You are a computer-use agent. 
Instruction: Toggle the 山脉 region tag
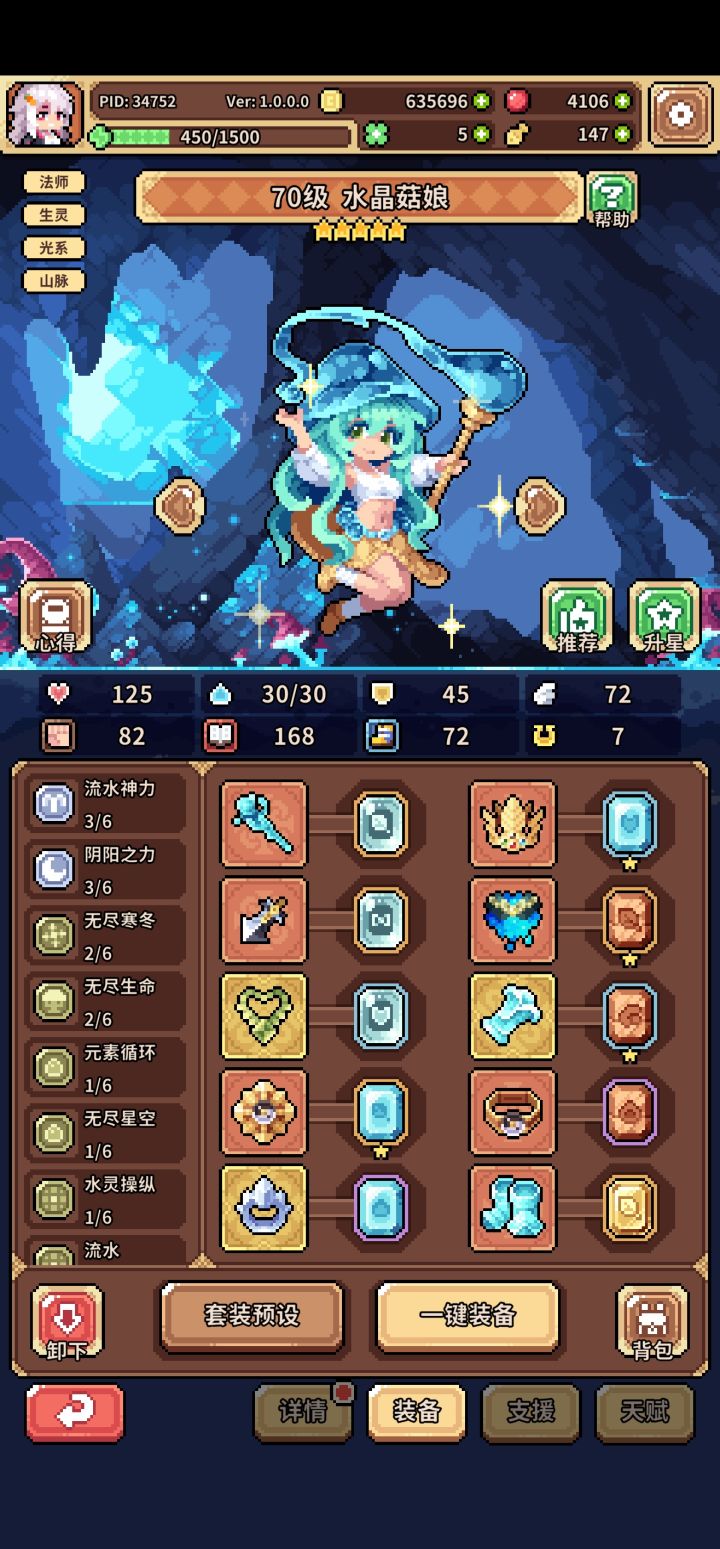(x=53, y=281)
